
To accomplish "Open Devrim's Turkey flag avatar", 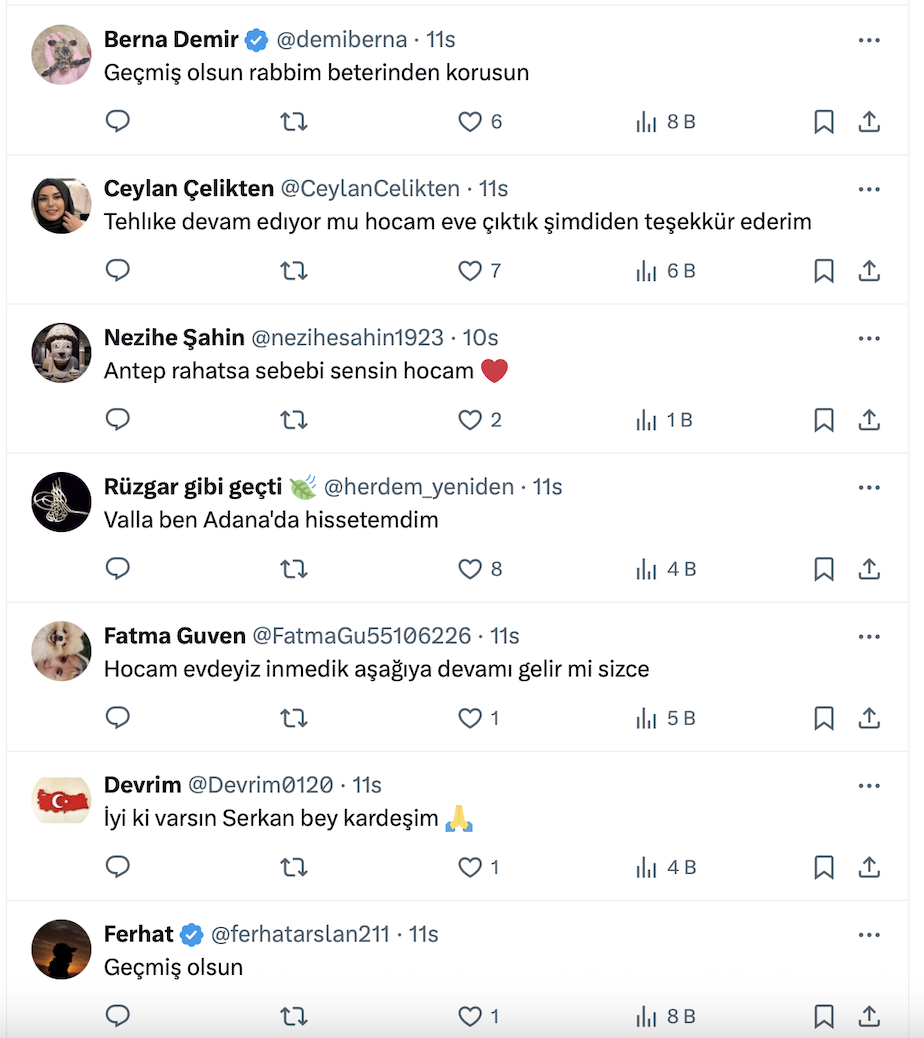I will click(62, 801).
